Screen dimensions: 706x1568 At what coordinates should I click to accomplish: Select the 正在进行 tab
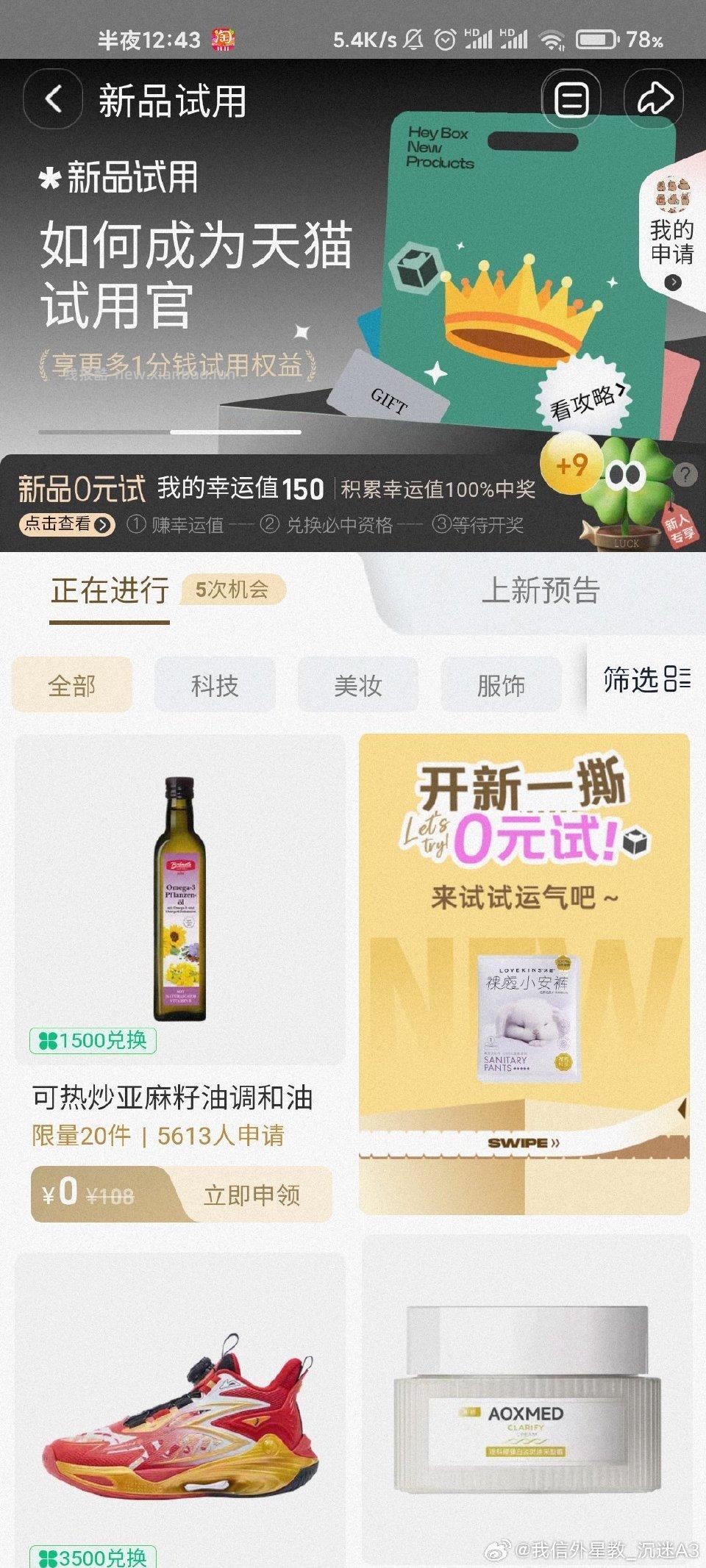[x=109, y=588]
